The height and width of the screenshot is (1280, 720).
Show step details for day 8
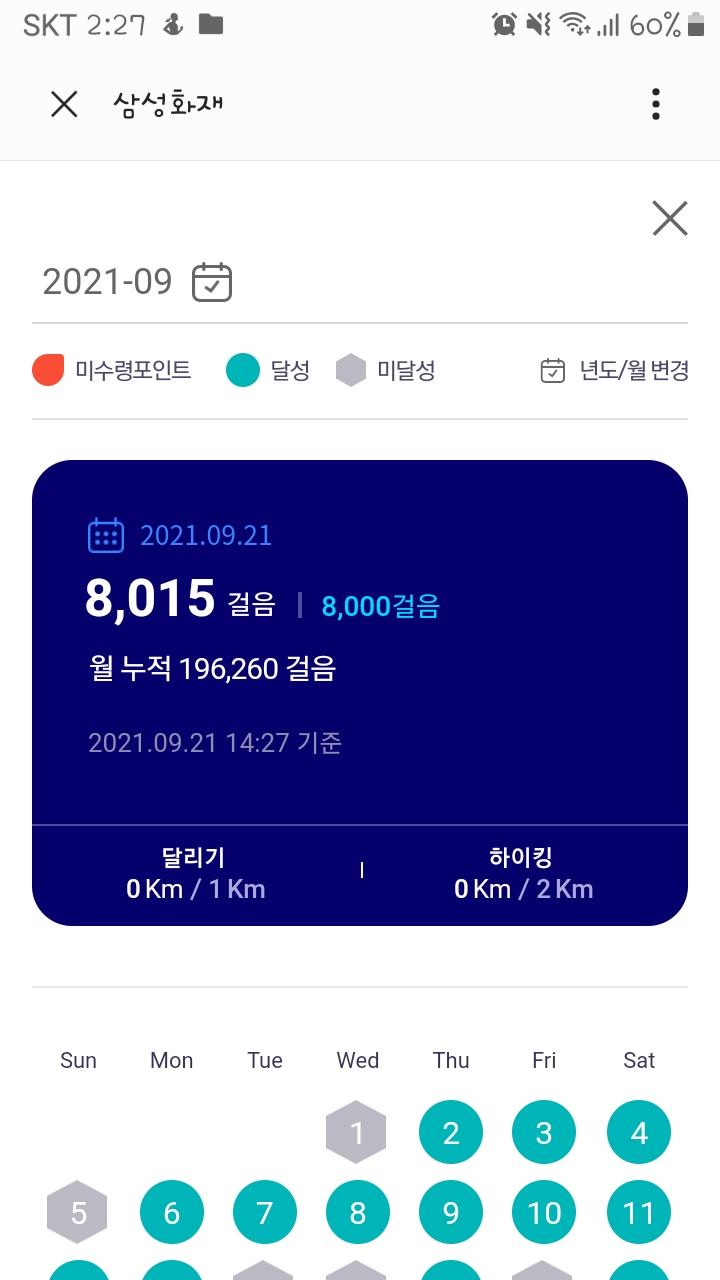coord(357,1213)
